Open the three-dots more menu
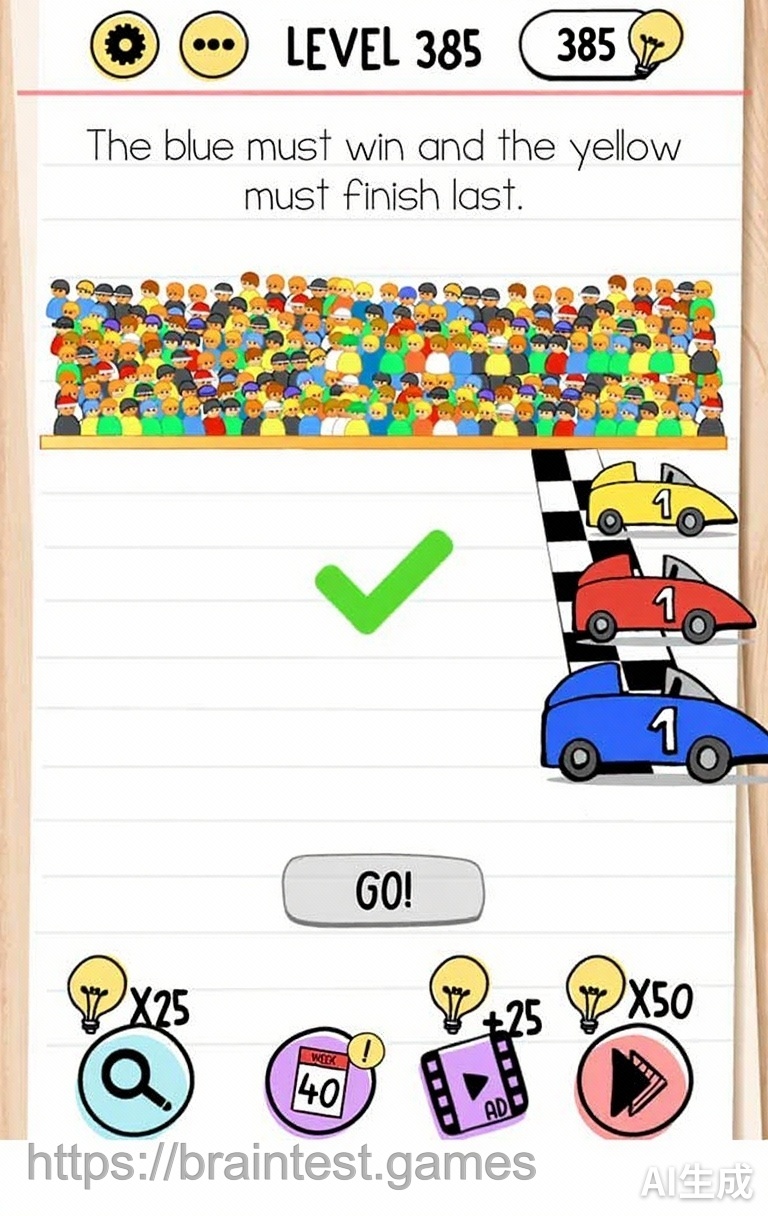The height and width of the screenshot is (1216, 768). click(x=212, y=47)
